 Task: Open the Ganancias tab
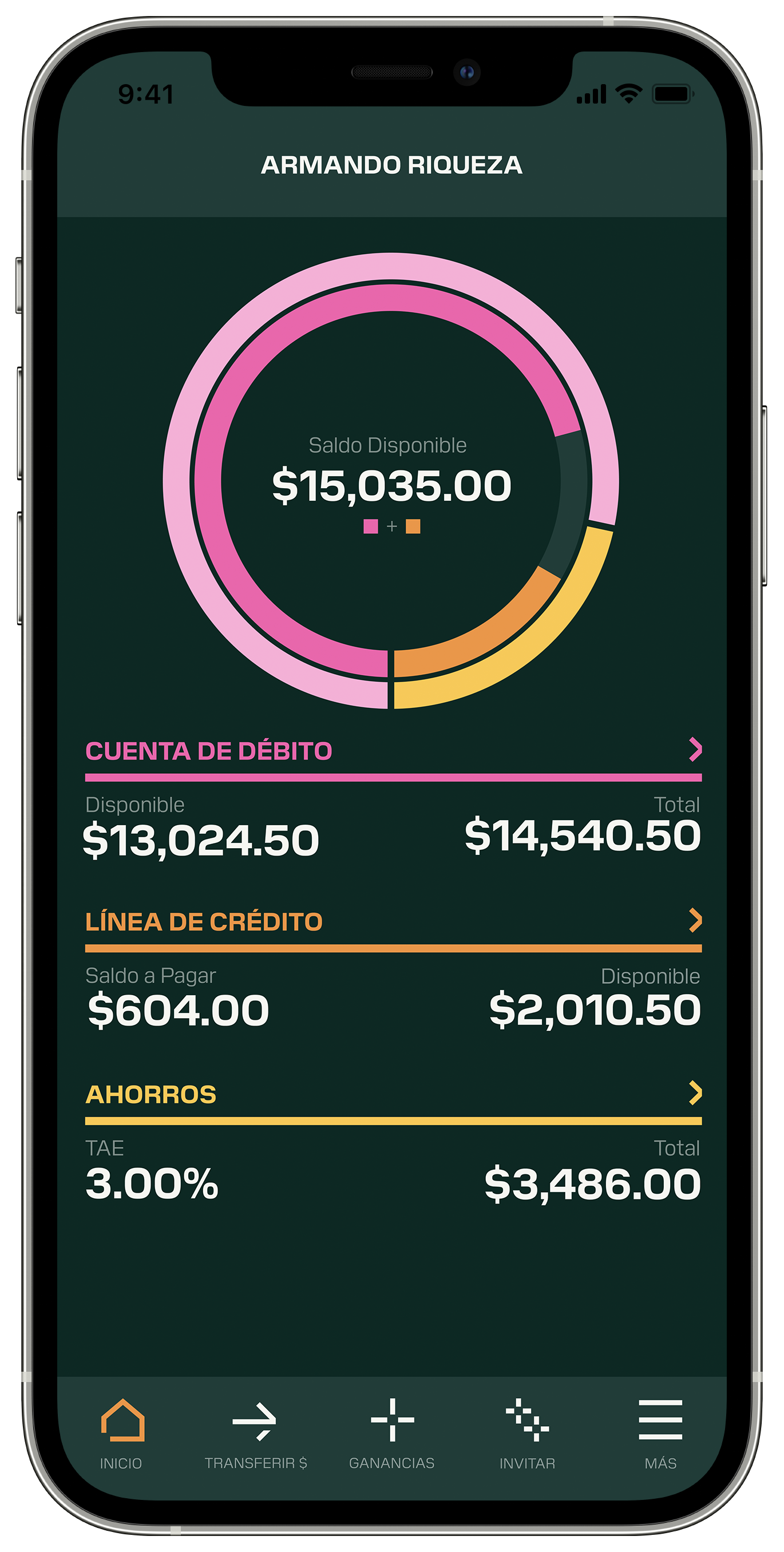click(391, 1435)
